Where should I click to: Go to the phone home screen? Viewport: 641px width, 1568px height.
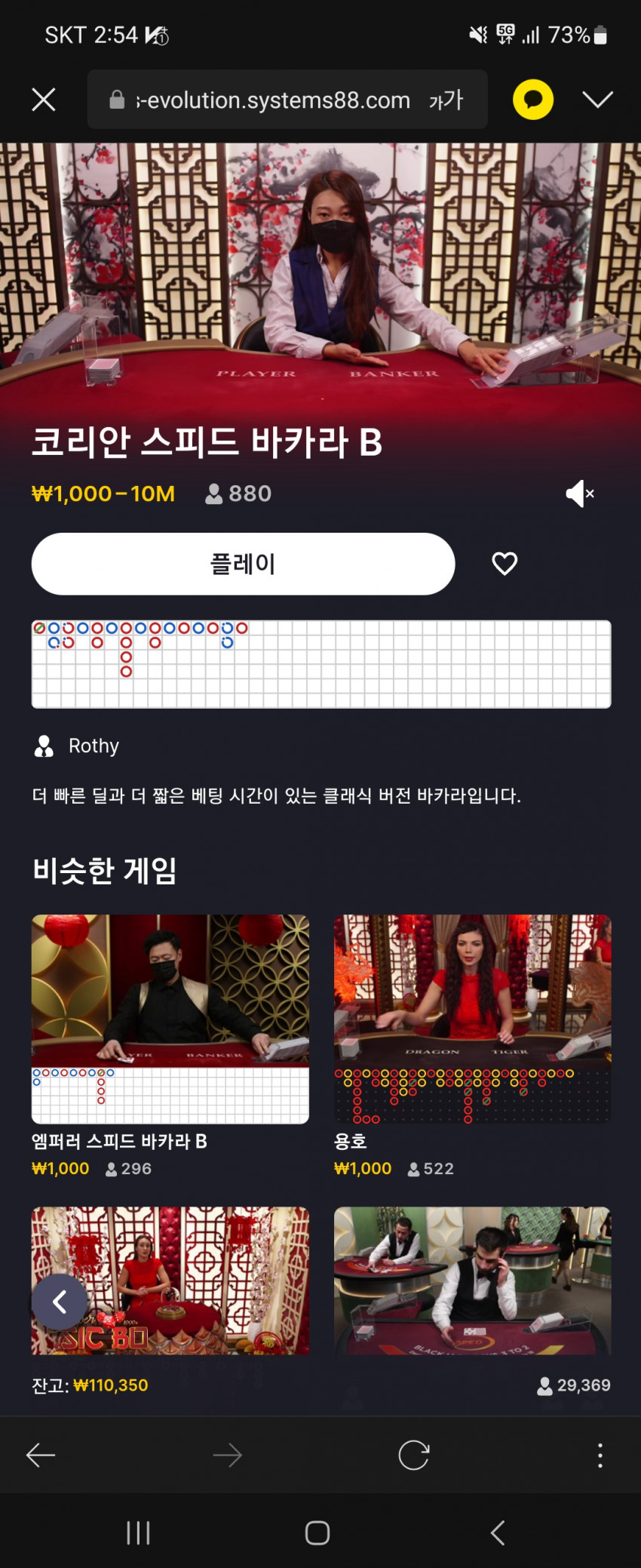pos(317,1533)
